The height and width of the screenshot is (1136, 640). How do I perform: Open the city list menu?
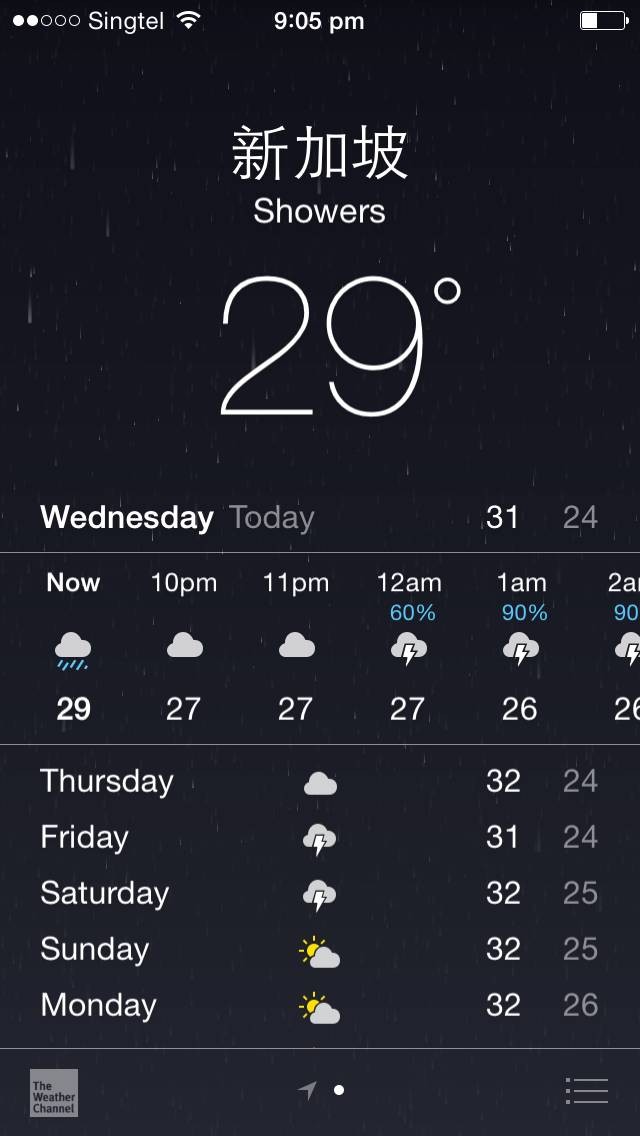586,1090
